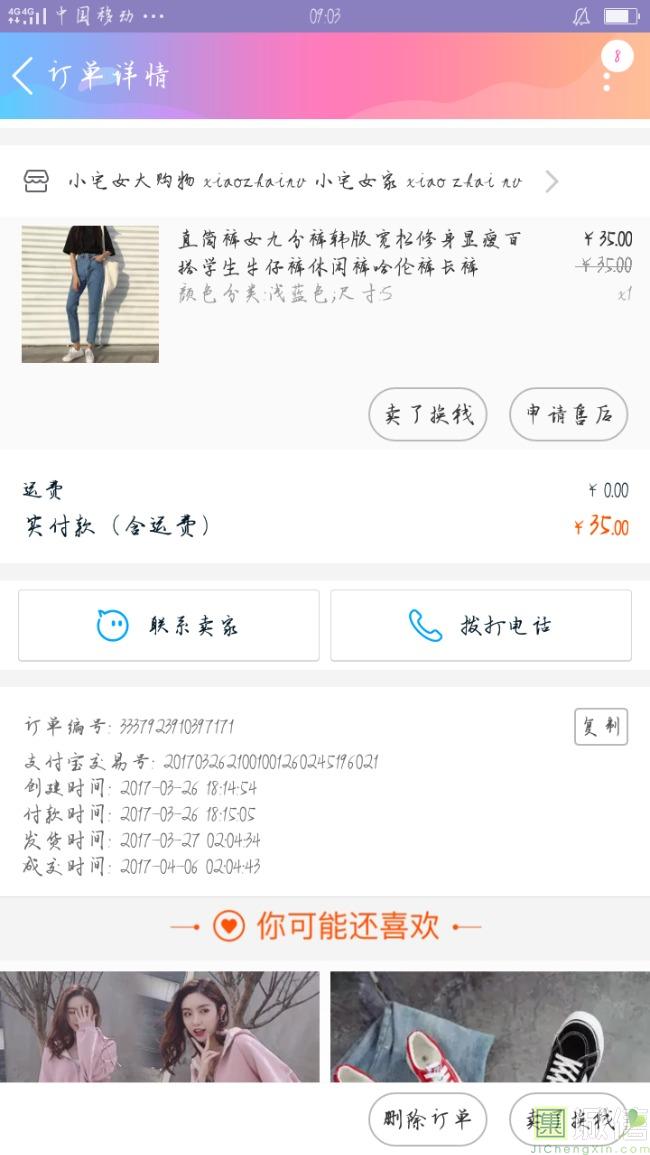Contact the seller via 联系卖家
This screenshot has height=1155, width=650.
point(169,626)
